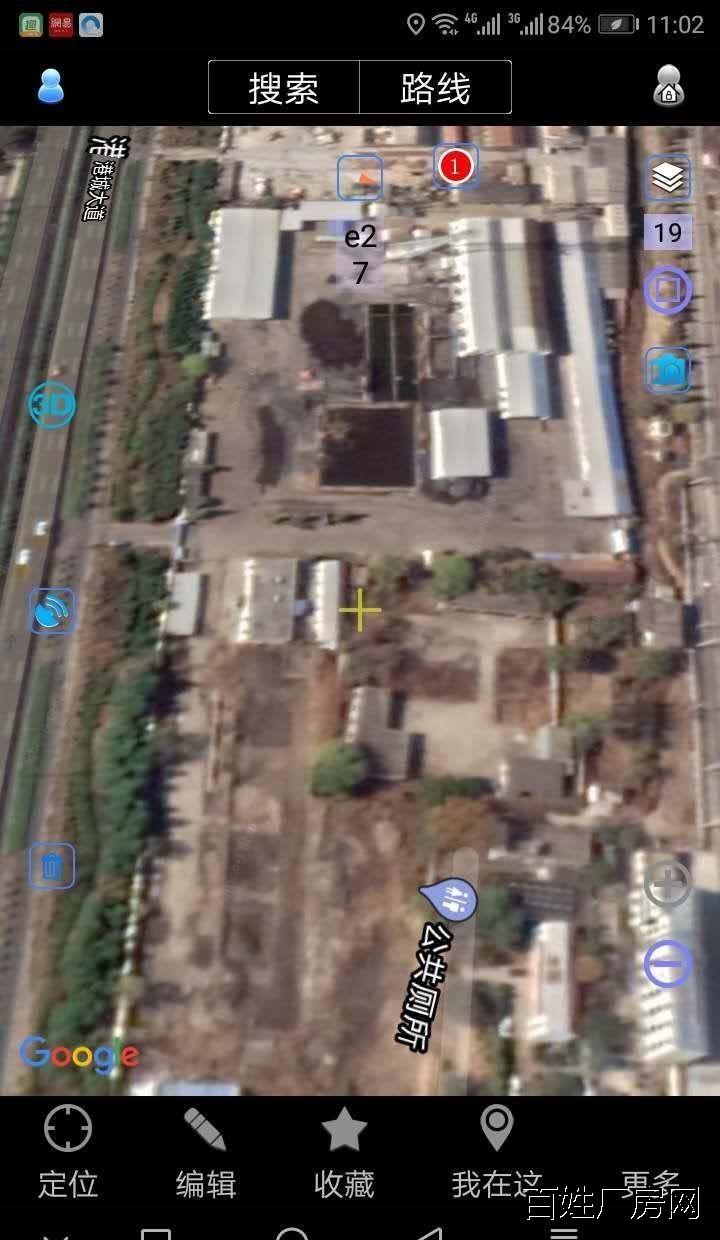Screen dimensions: 720x1240
Task: Open the user account icon
Action: [x=51, y=87]
